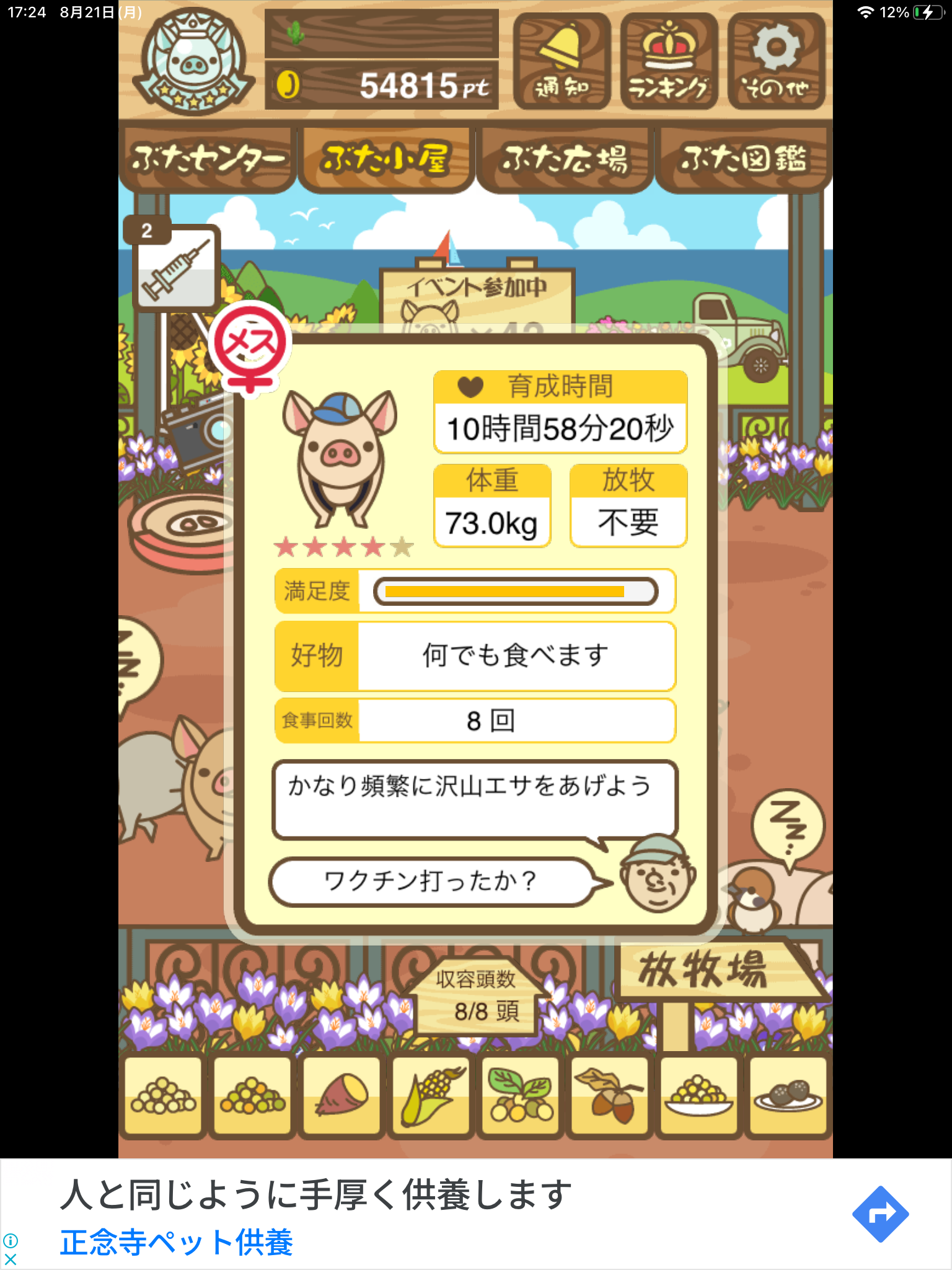Screen dimensions: 952x1270
Task: Open the 正念寺ペット供養 ad arrow
Action: click(x=880, y=1214)
